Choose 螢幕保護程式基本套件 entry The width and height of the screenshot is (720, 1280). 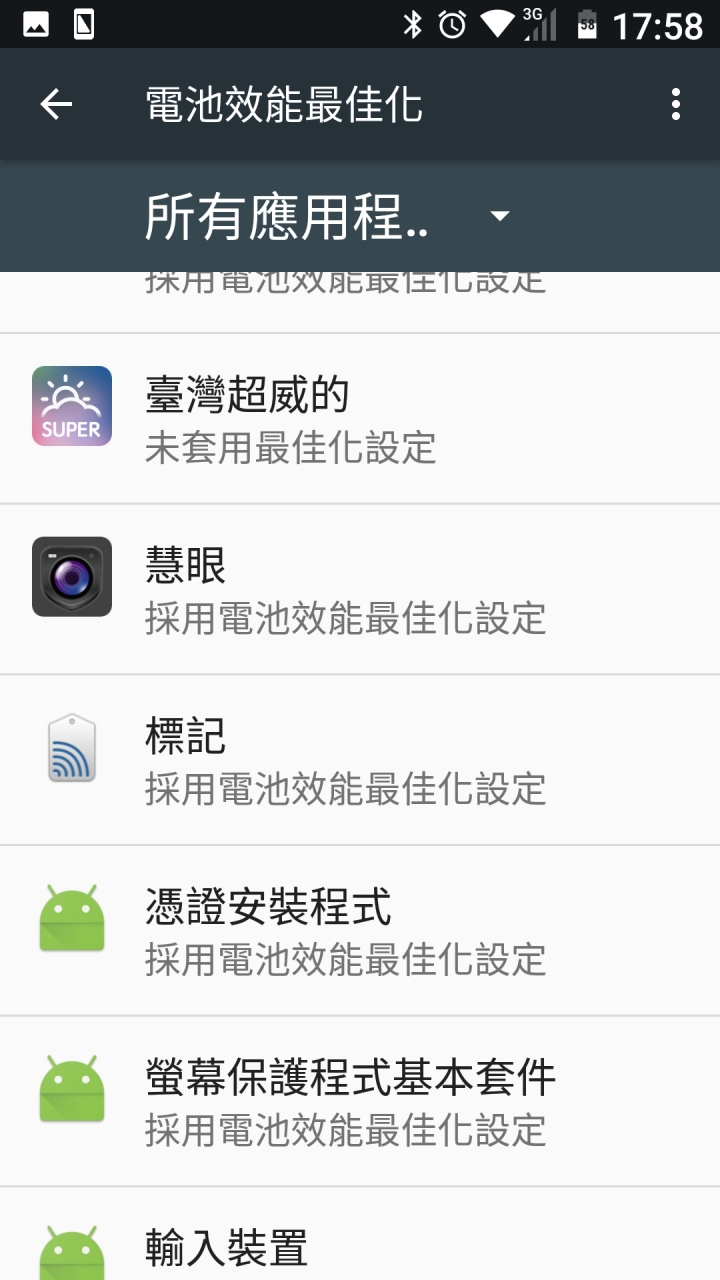click(x=360, y=1102)
